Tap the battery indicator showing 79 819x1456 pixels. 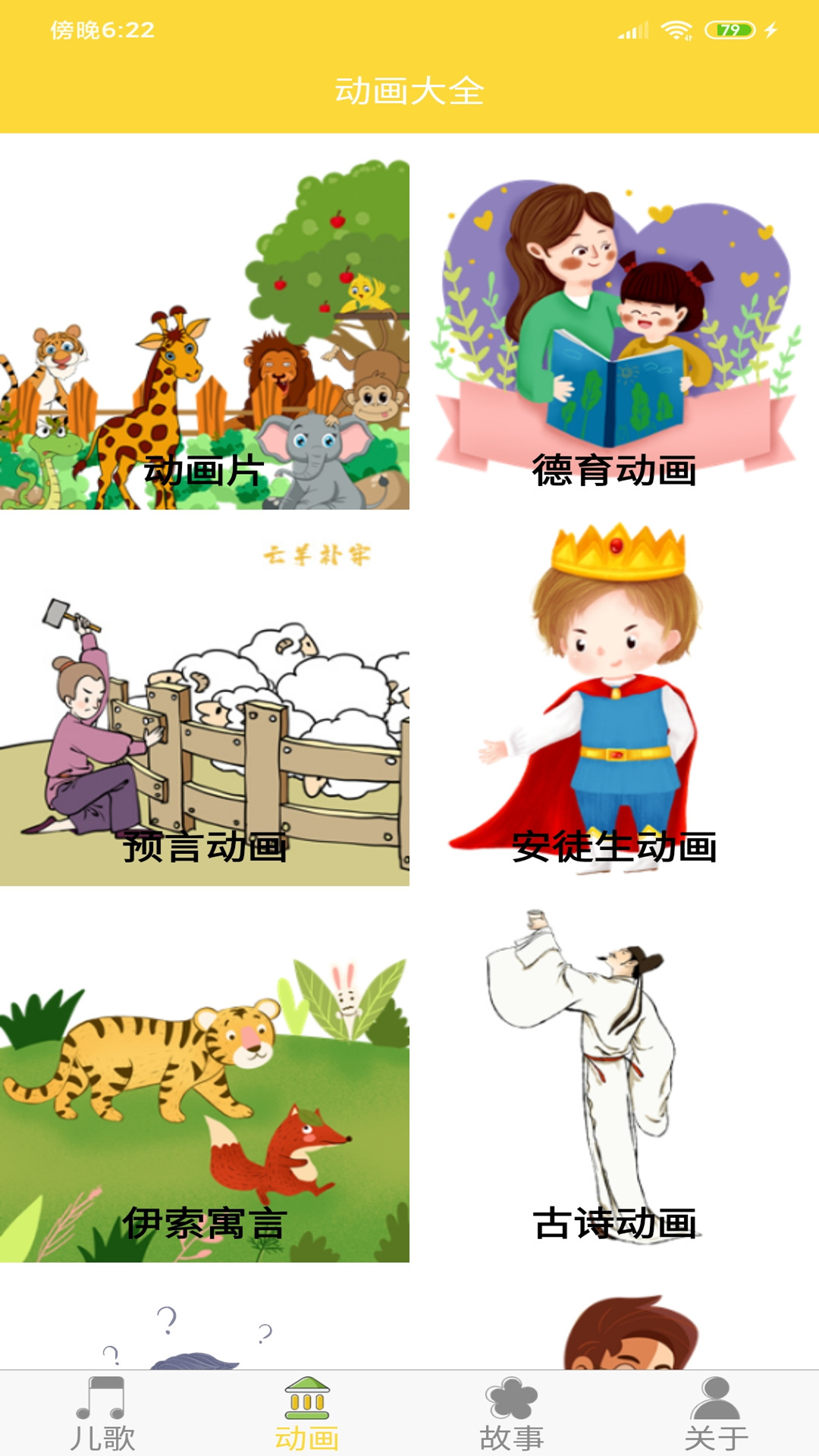click(x=730, y=28)
